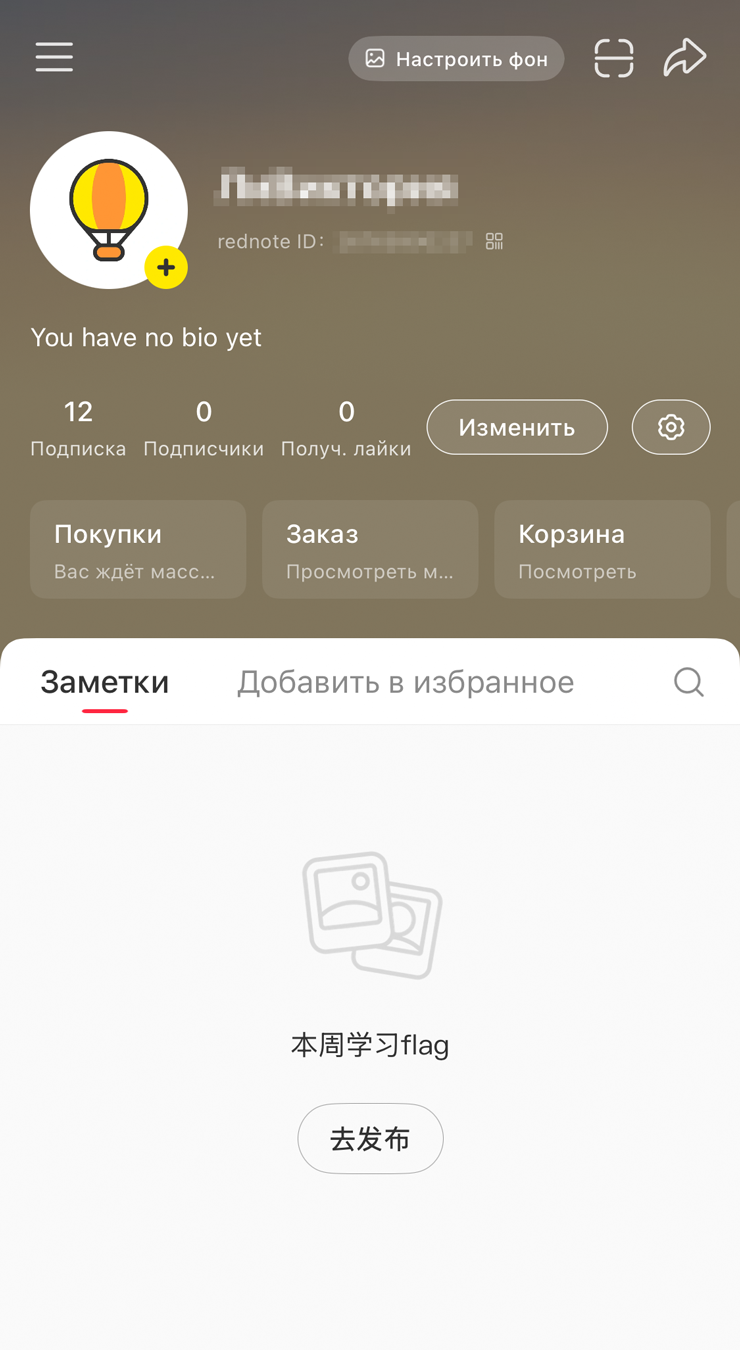
Task: Open the Получ. лайки count
Action: click(346, 428)
